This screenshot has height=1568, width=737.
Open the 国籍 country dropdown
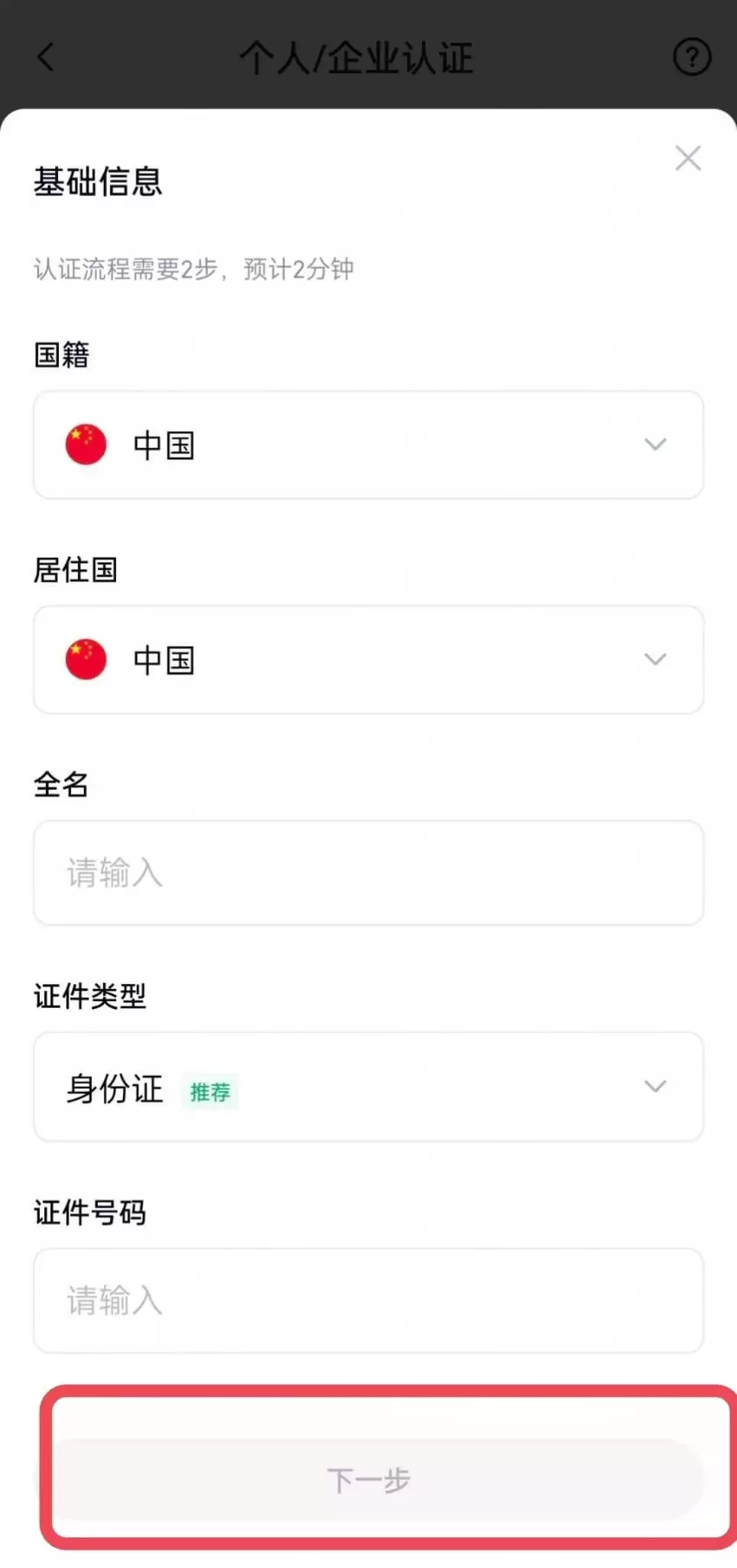click(367, 444)
